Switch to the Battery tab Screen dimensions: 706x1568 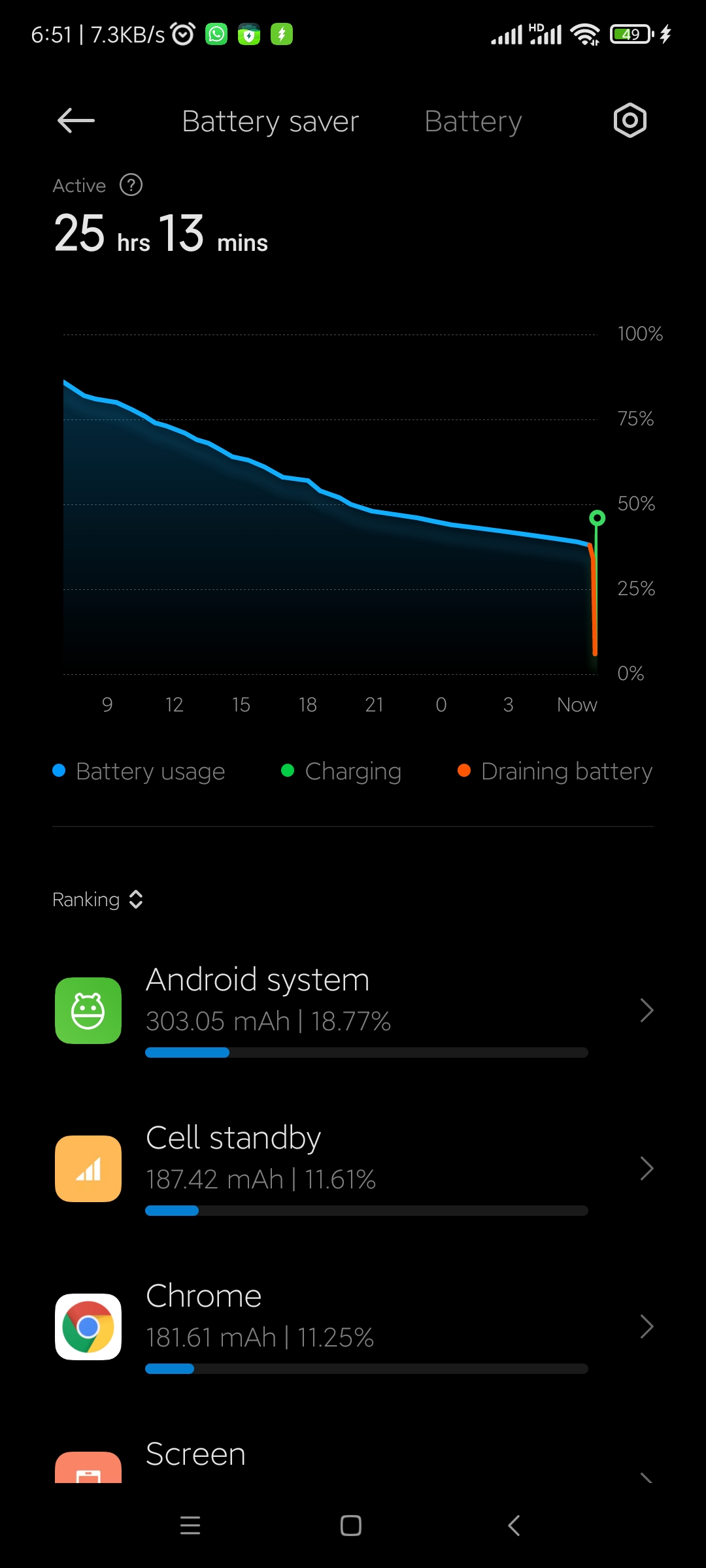point(473,122)
